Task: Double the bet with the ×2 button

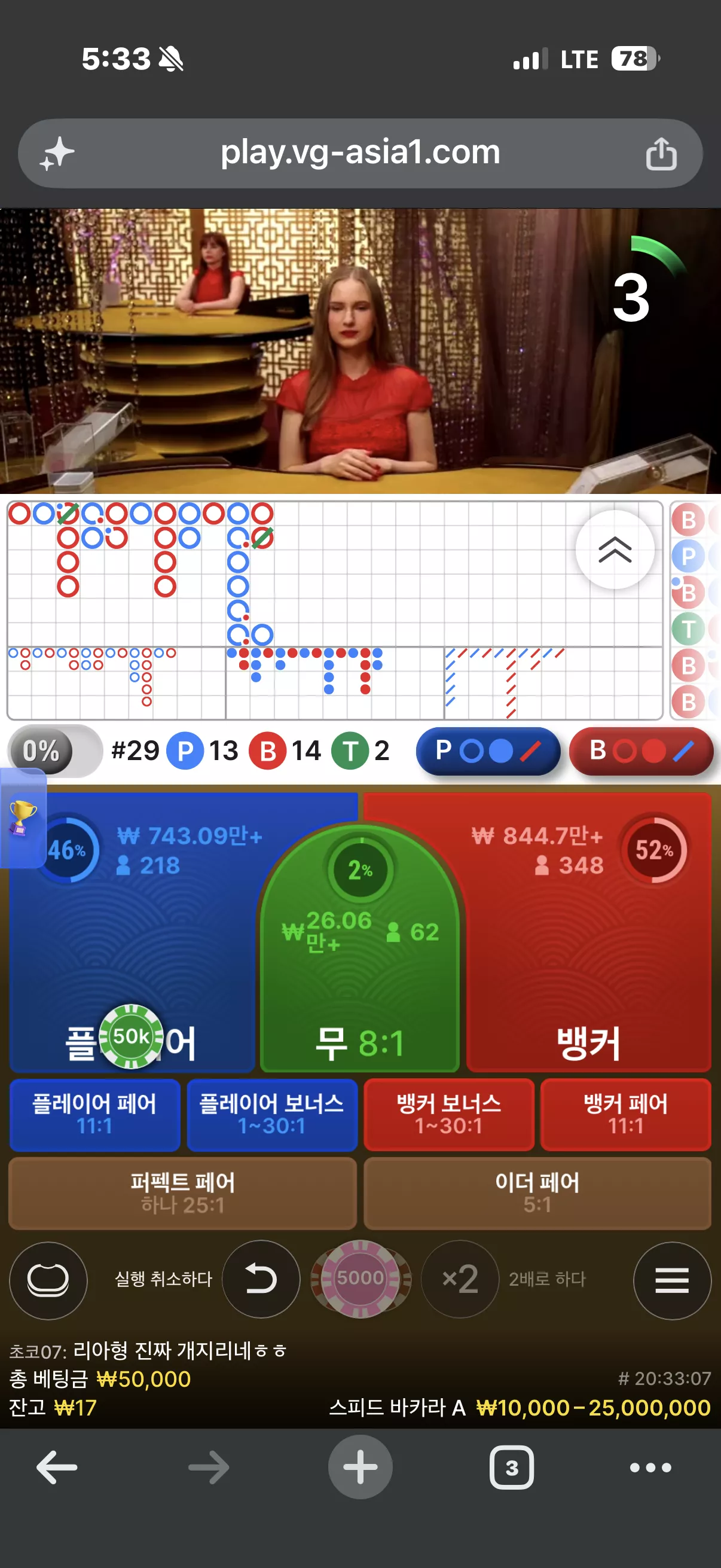Action: [x=460, y=1279]
